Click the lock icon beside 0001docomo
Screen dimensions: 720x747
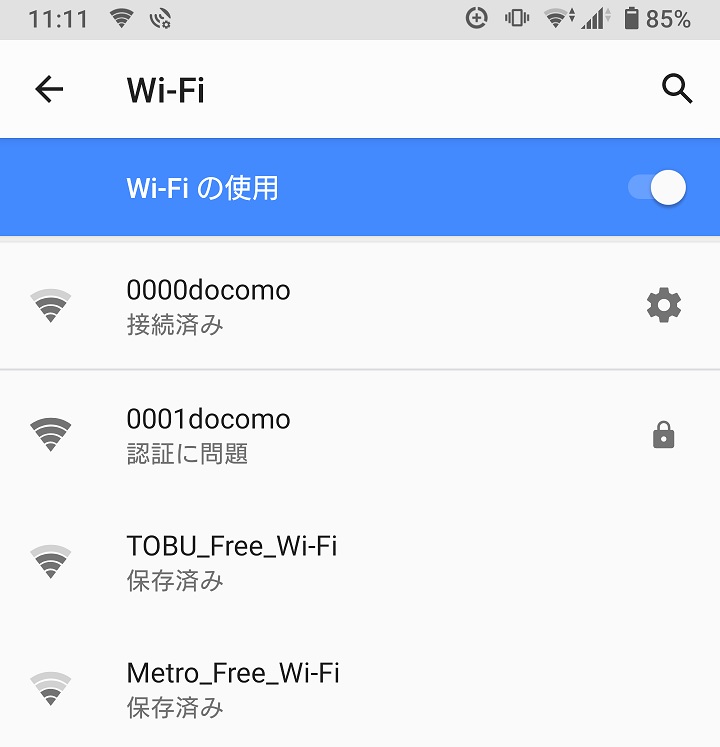click(663, 434)
